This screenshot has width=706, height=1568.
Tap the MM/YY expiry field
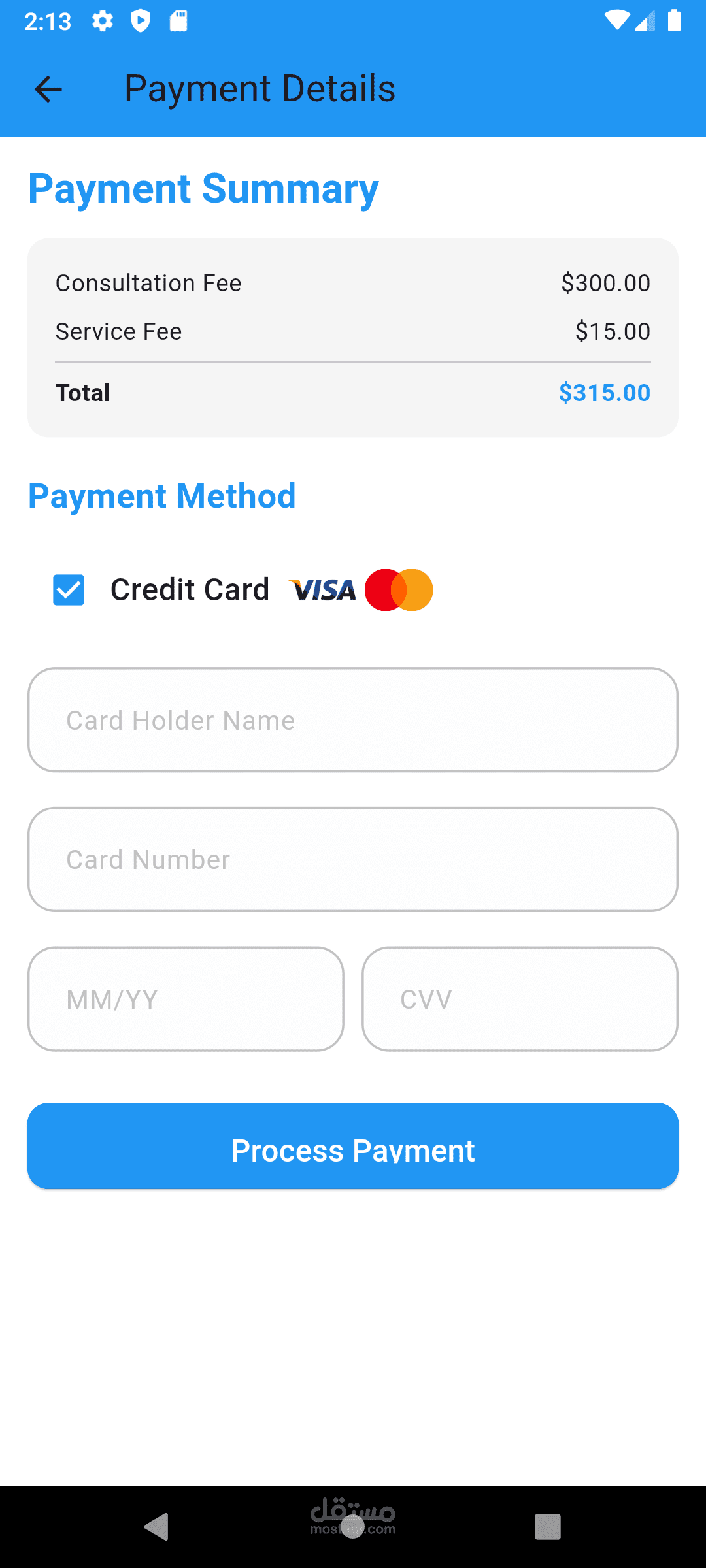(x=186, y=999)
